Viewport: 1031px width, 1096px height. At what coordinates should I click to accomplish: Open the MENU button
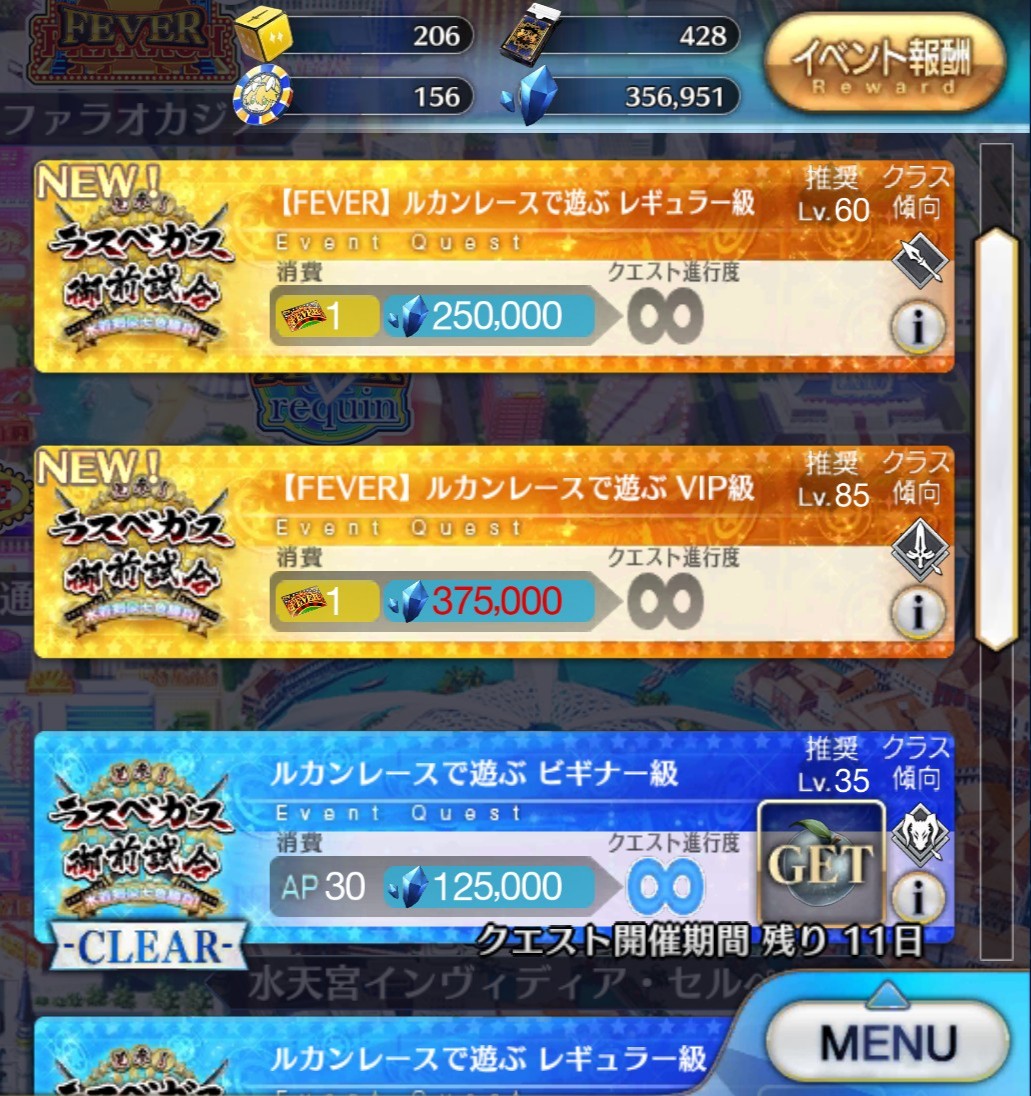click(888, 1042)
